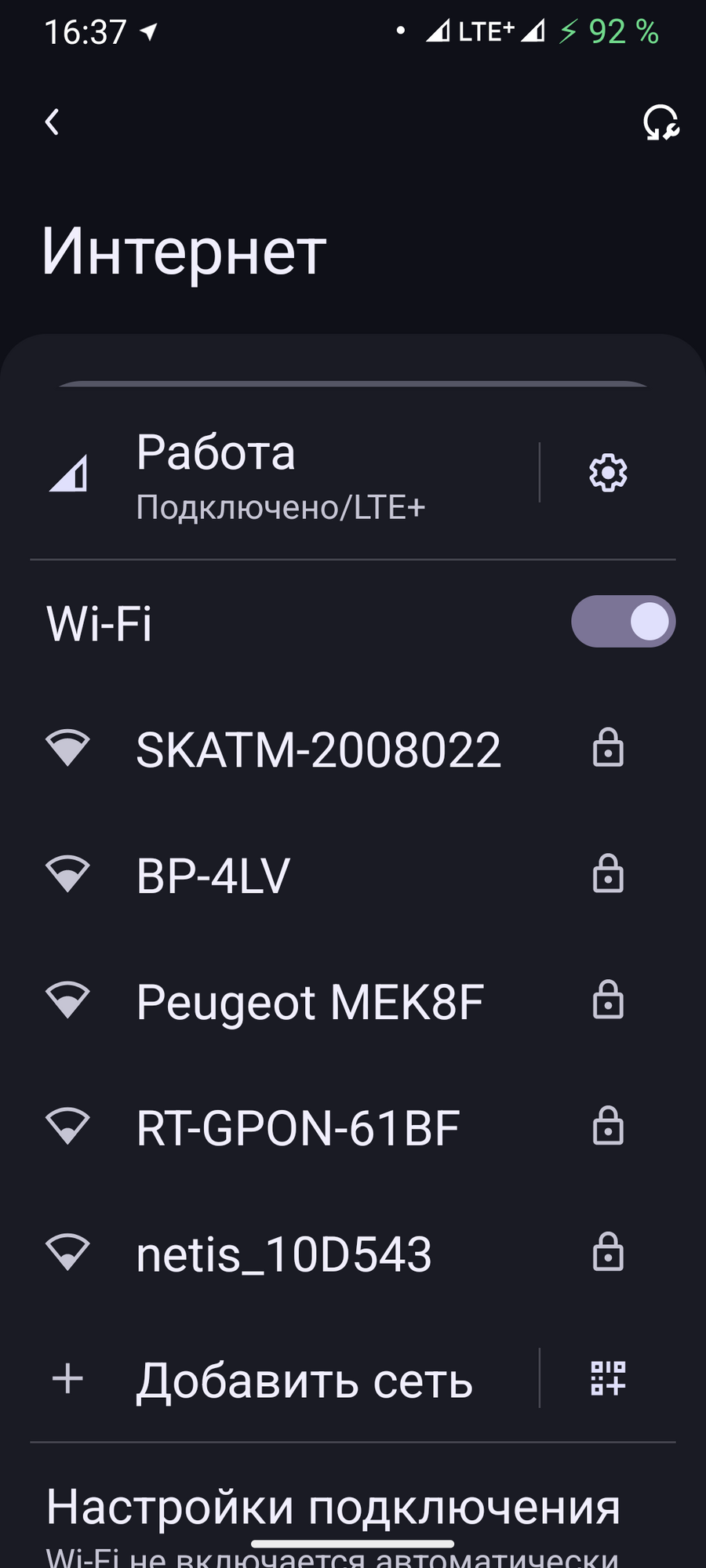Viewport: 706px width, 1568px height.
Task: Open the Работа mobile network row
Action: click(282, 474)
